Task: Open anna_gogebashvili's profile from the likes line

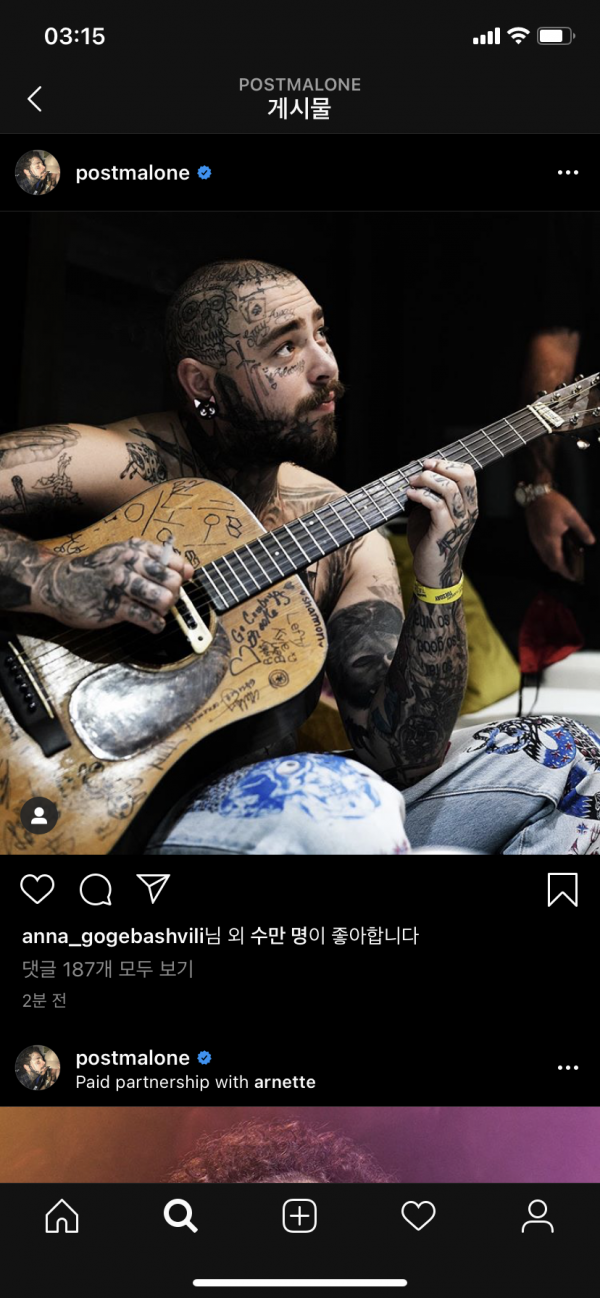Action: click(x=112, y=936)
